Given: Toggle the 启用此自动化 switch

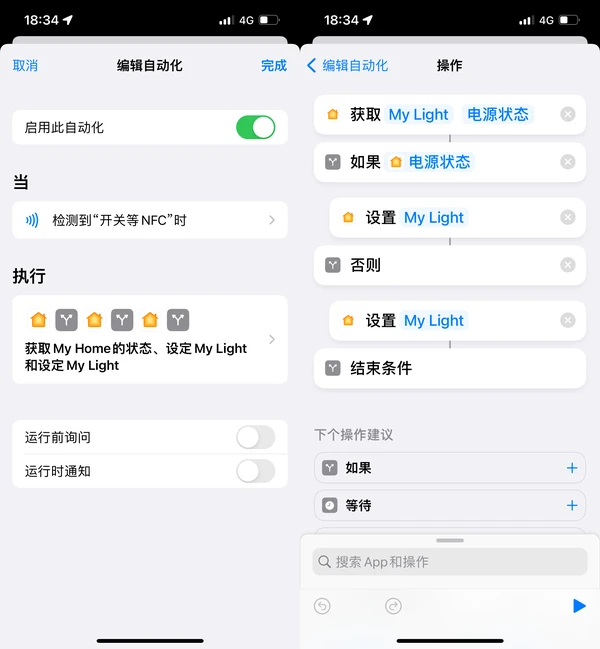Looking at the screenshot, I should [x=255, y=127].
